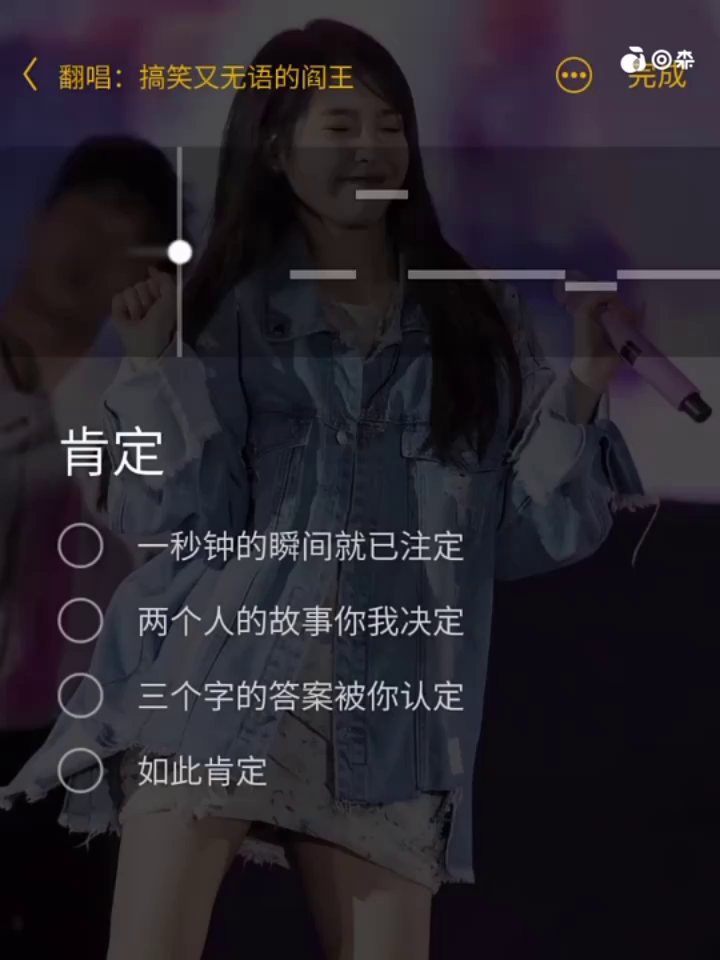Open the three-dot more options menu
The image size is (720, 960).
tap(574, 75)
